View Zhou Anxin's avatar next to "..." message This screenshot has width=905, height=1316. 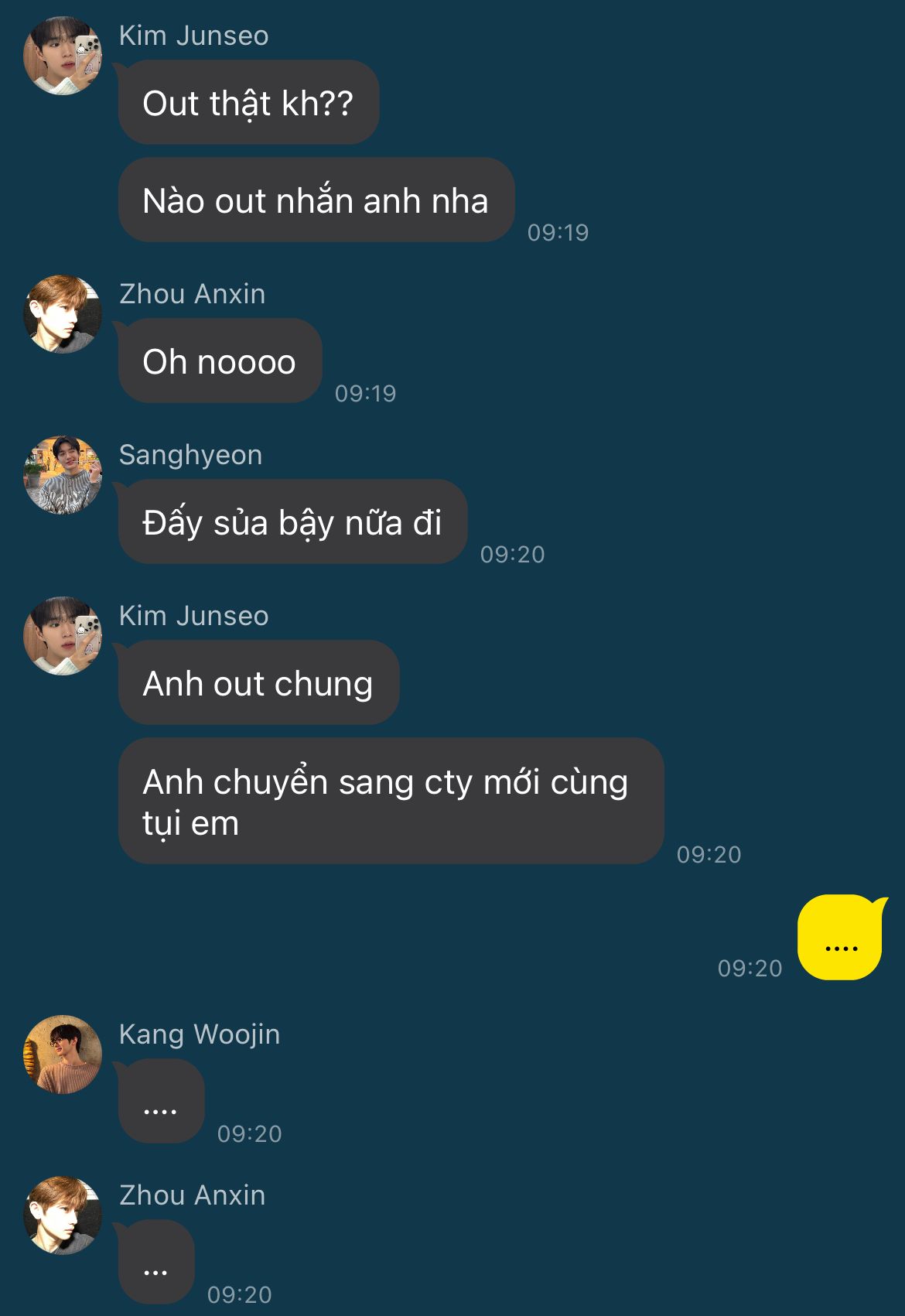[63, 1215]
